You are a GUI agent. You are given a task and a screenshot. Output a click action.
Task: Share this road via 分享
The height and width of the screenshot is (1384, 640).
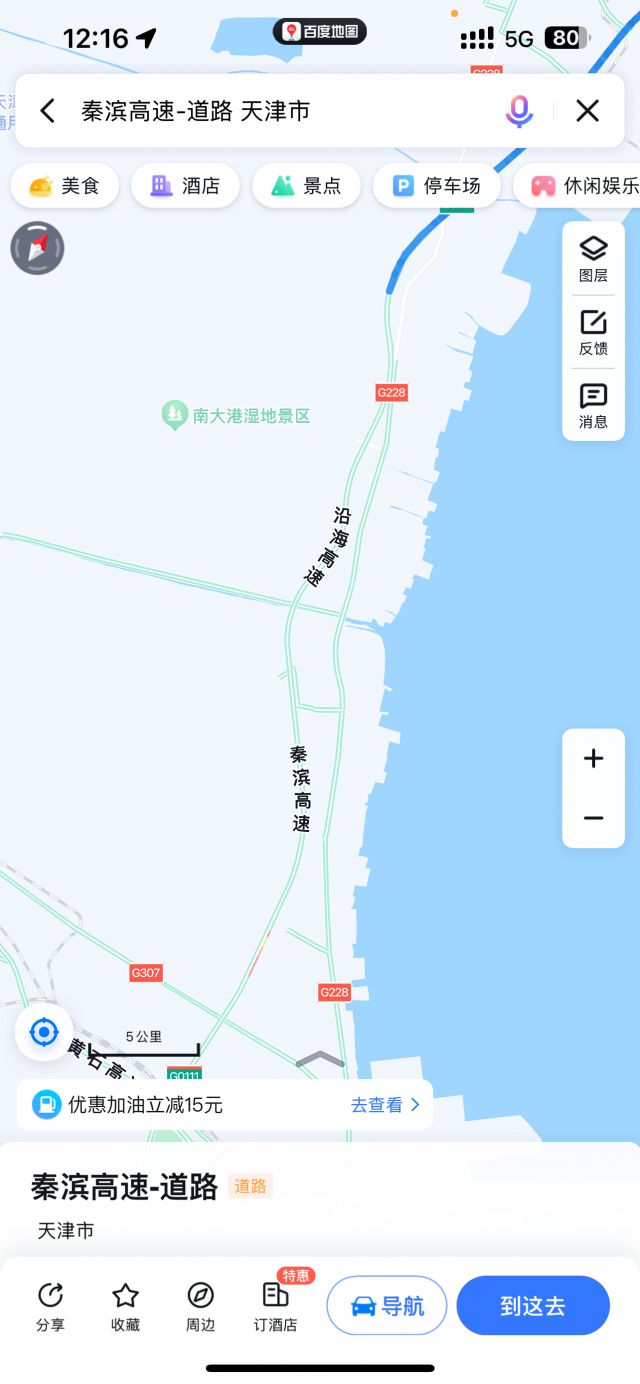tap(50, 1306)
